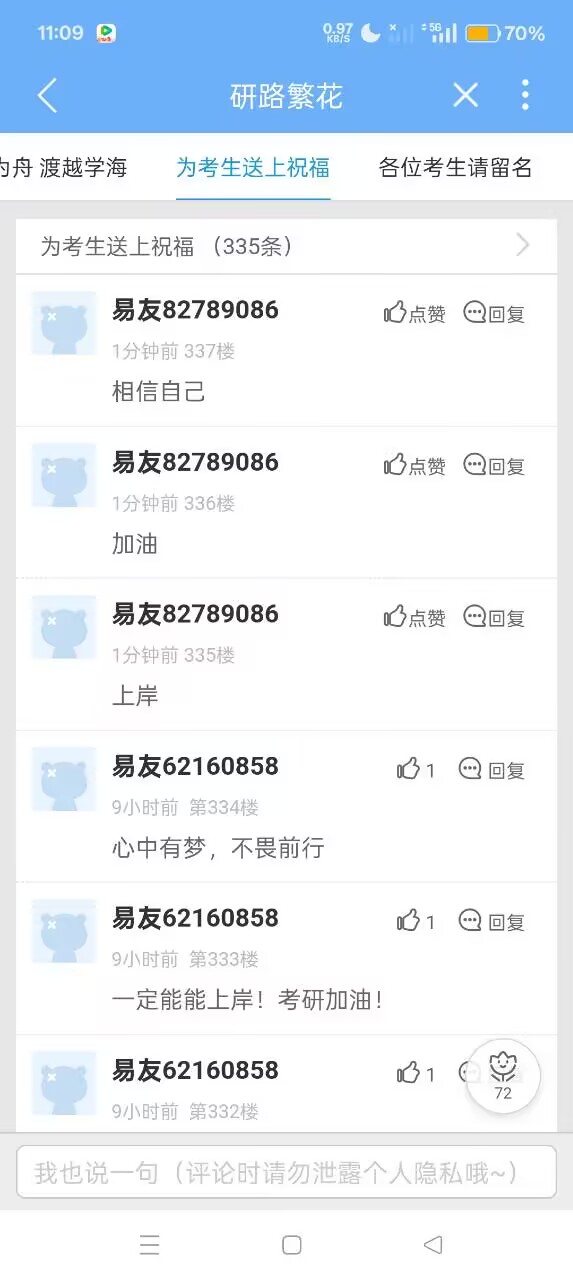Image resolution: width=573 pixels, height=1280 pixels.
Task: Reply to 一定能能上岸！考研加油！ comment
Action: pyautogui.click(x=492, y=921)
